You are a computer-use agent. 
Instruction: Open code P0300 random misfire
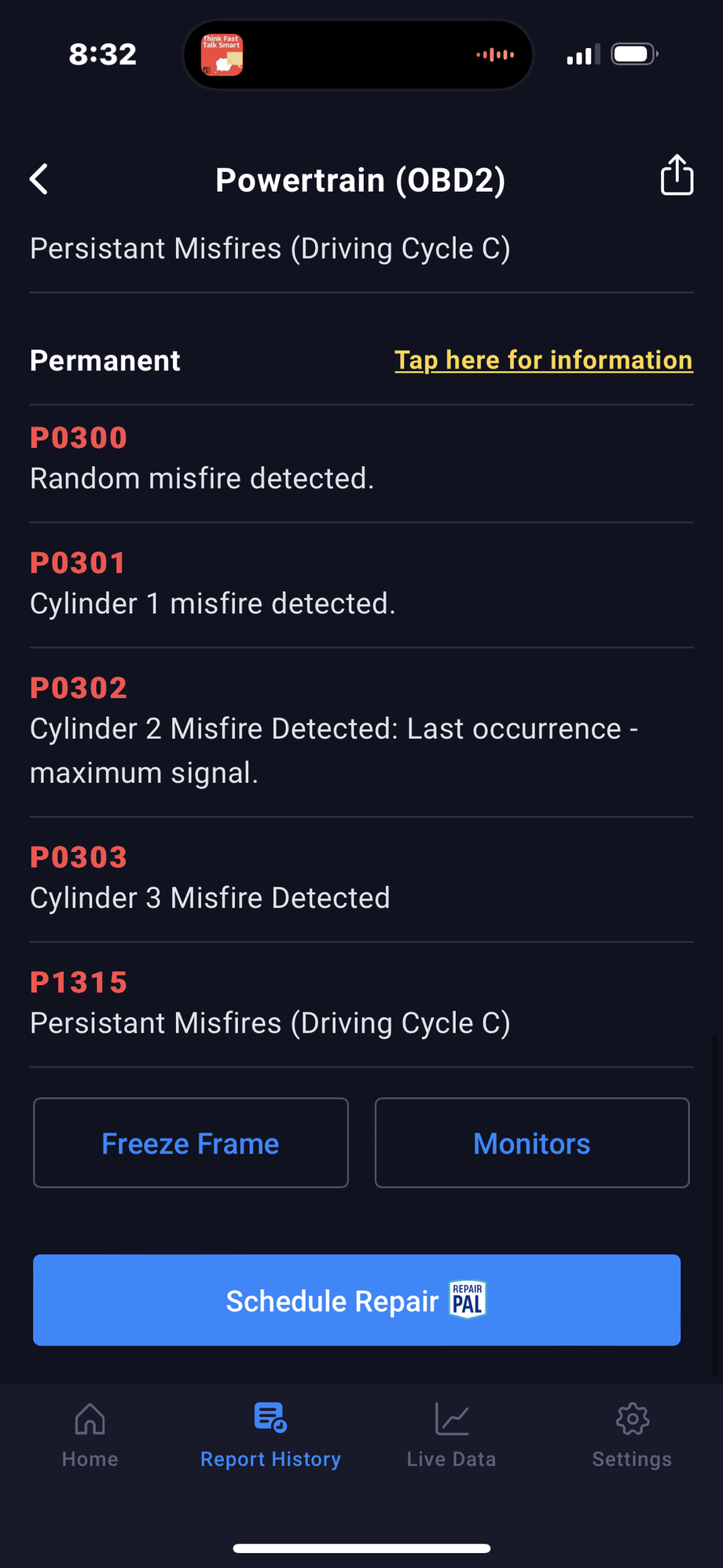click(x=361, y=460)
